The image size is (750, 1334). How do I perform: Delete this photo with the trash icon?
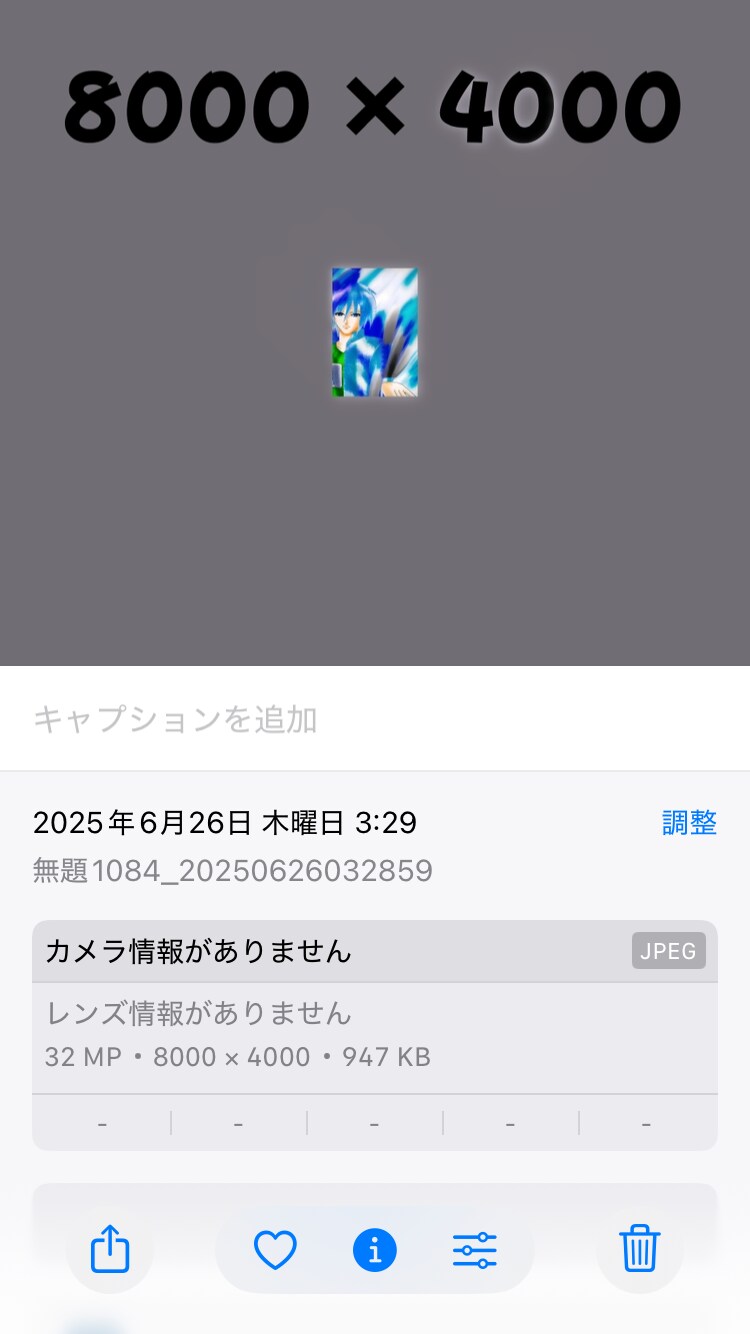point(640,1250)
